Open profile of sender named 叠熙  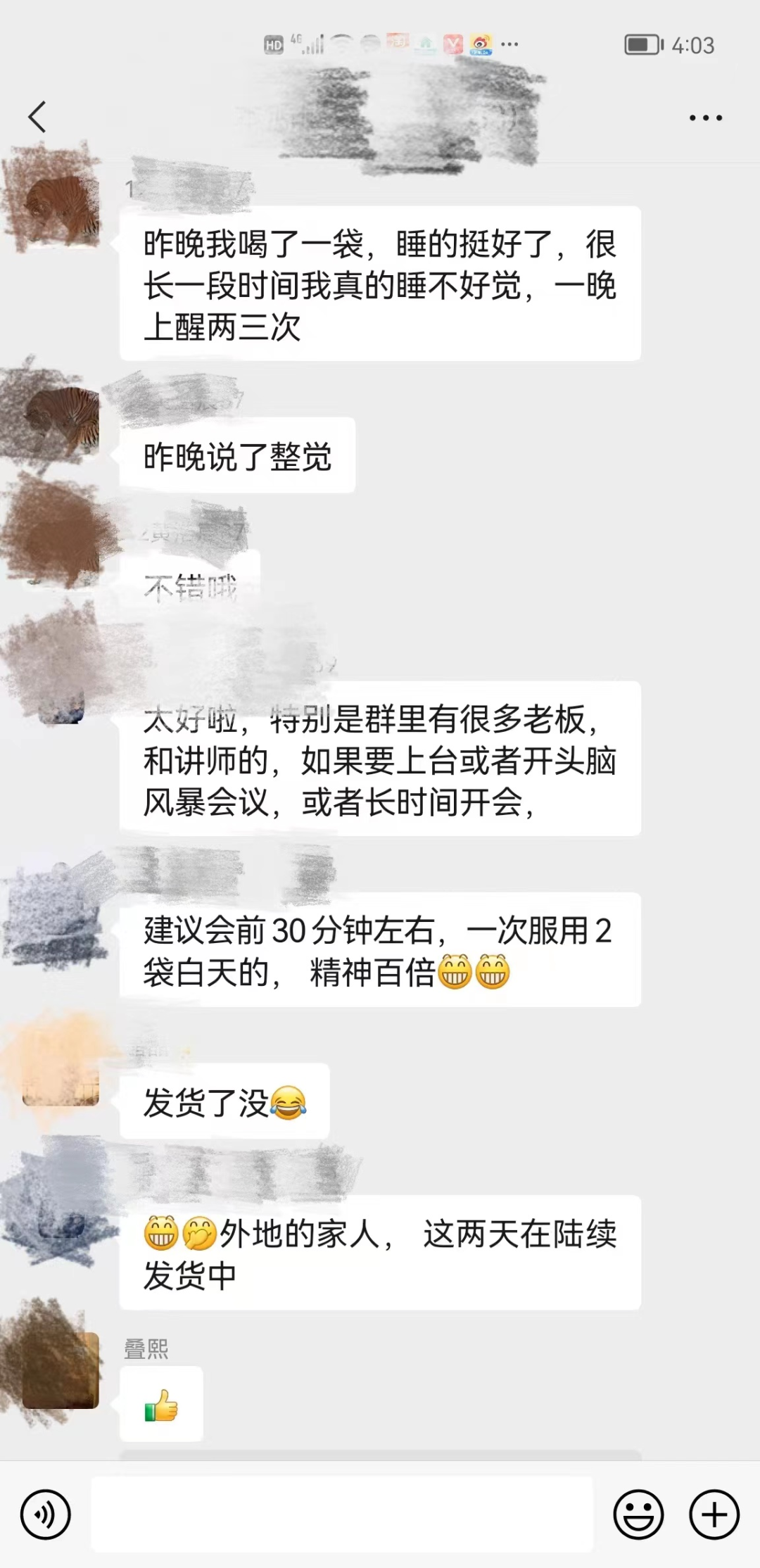61,1370
